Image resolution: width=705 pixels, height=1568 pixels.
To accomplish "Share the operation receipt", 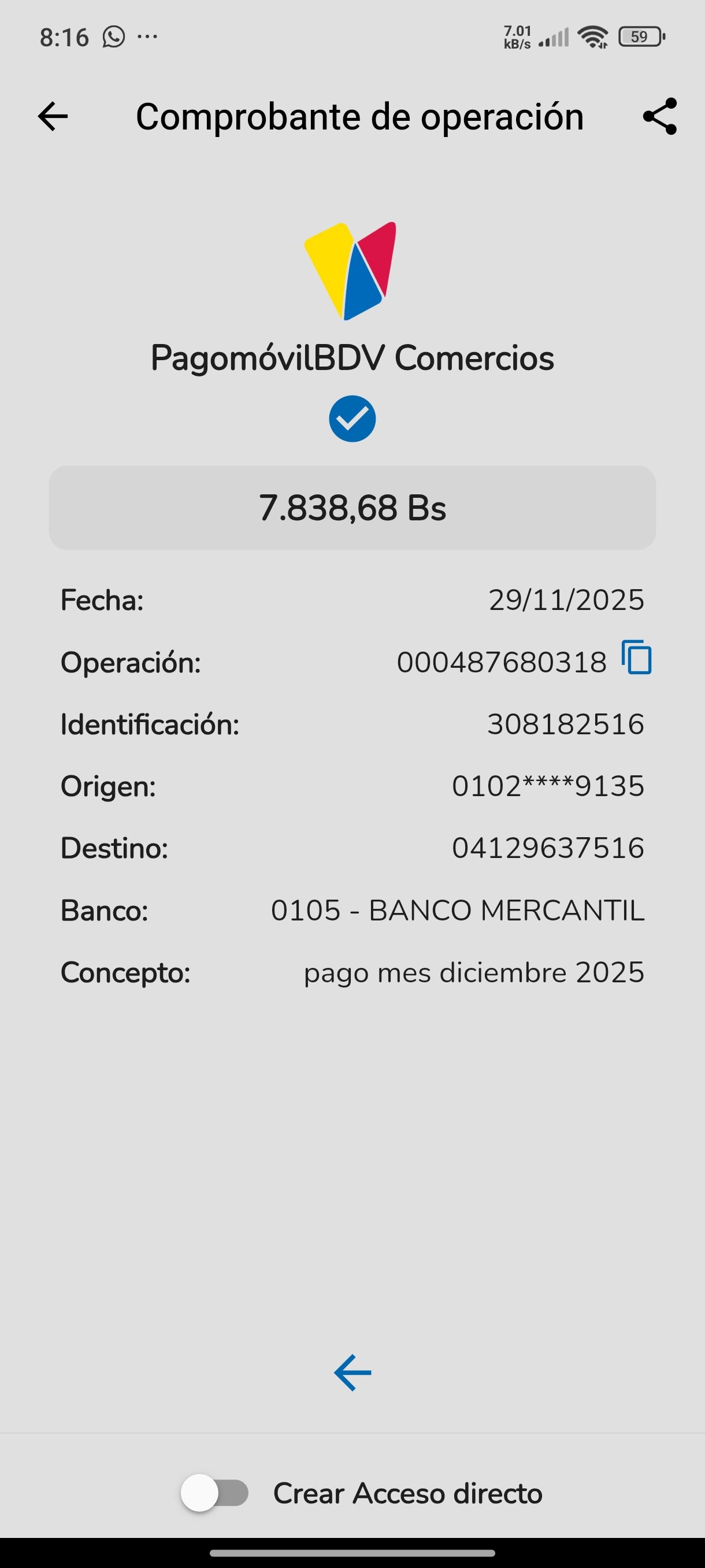I will click(659, 116).
